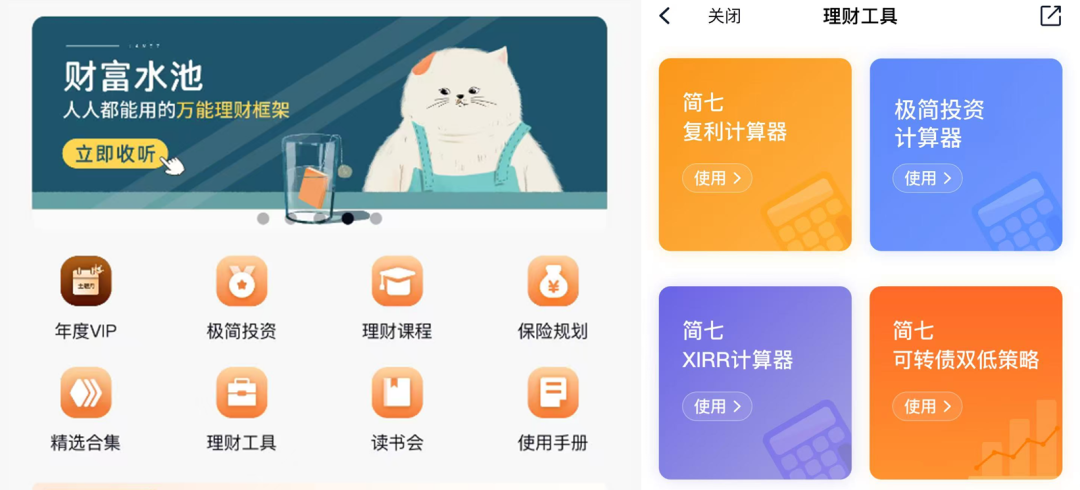Open the share icon in the top bar

[x=1050, y=16]
